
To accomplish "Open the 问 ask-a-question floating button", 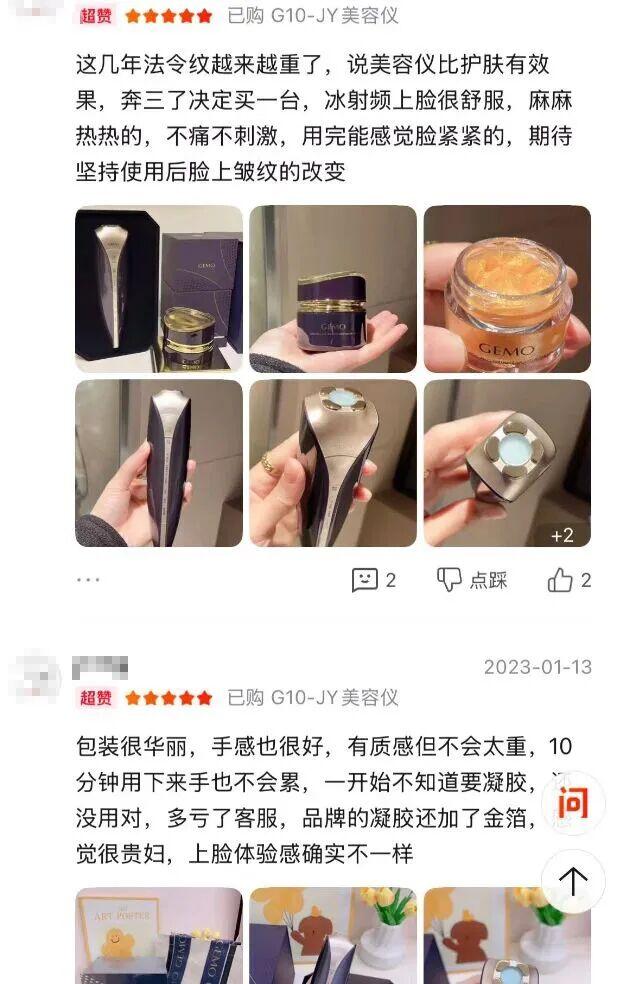I will point(573,803).
